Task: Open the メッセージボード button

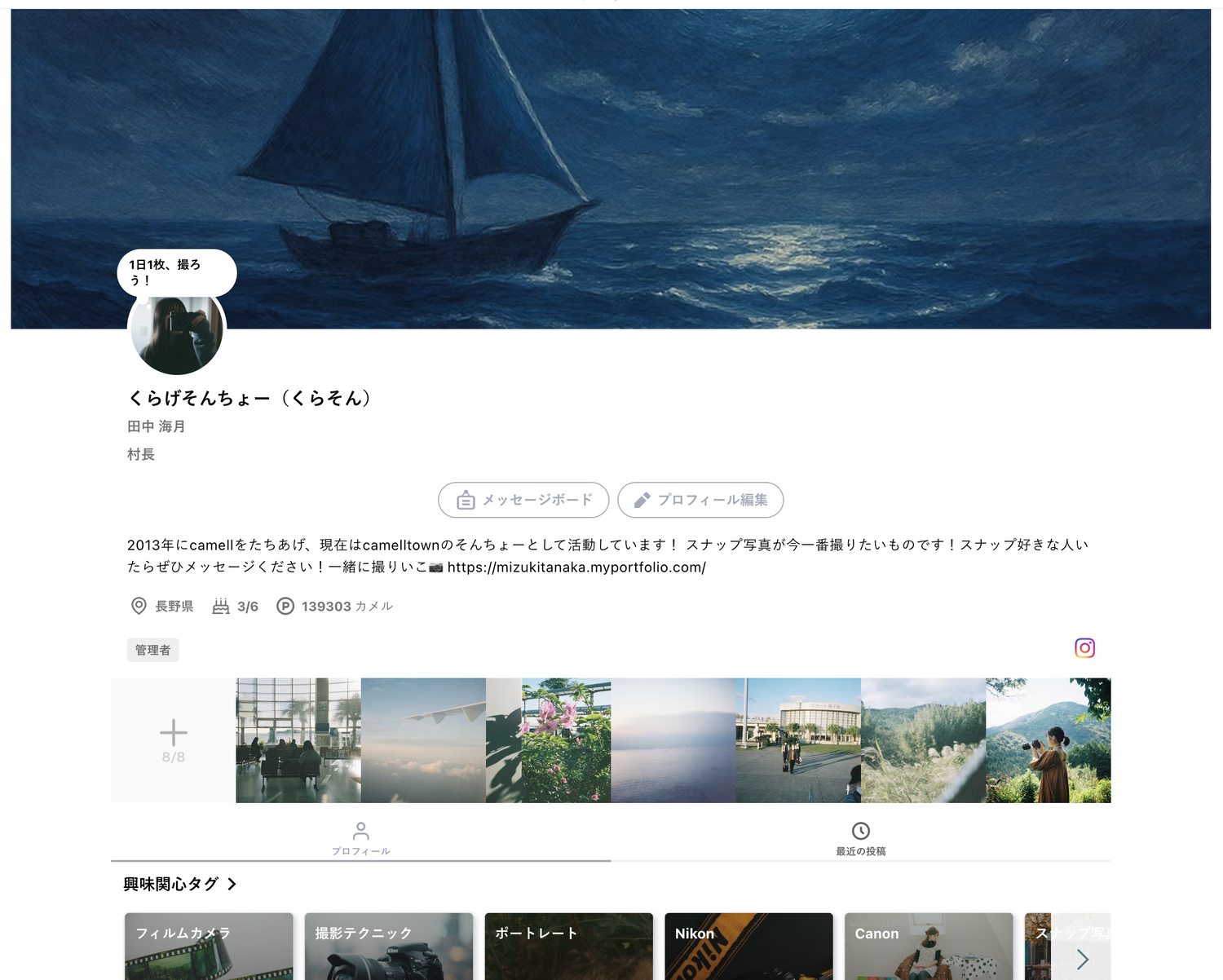Action: [x=523, y=500]
